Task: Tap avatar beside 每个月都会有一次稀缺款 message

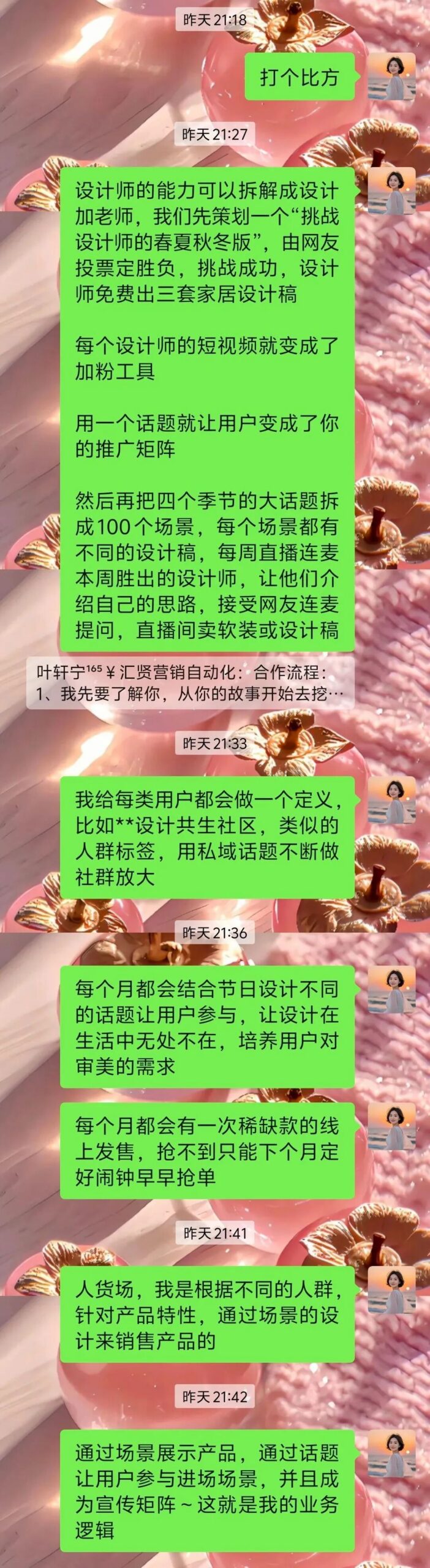Action: pyautogui.click(x=391, y=1127)
